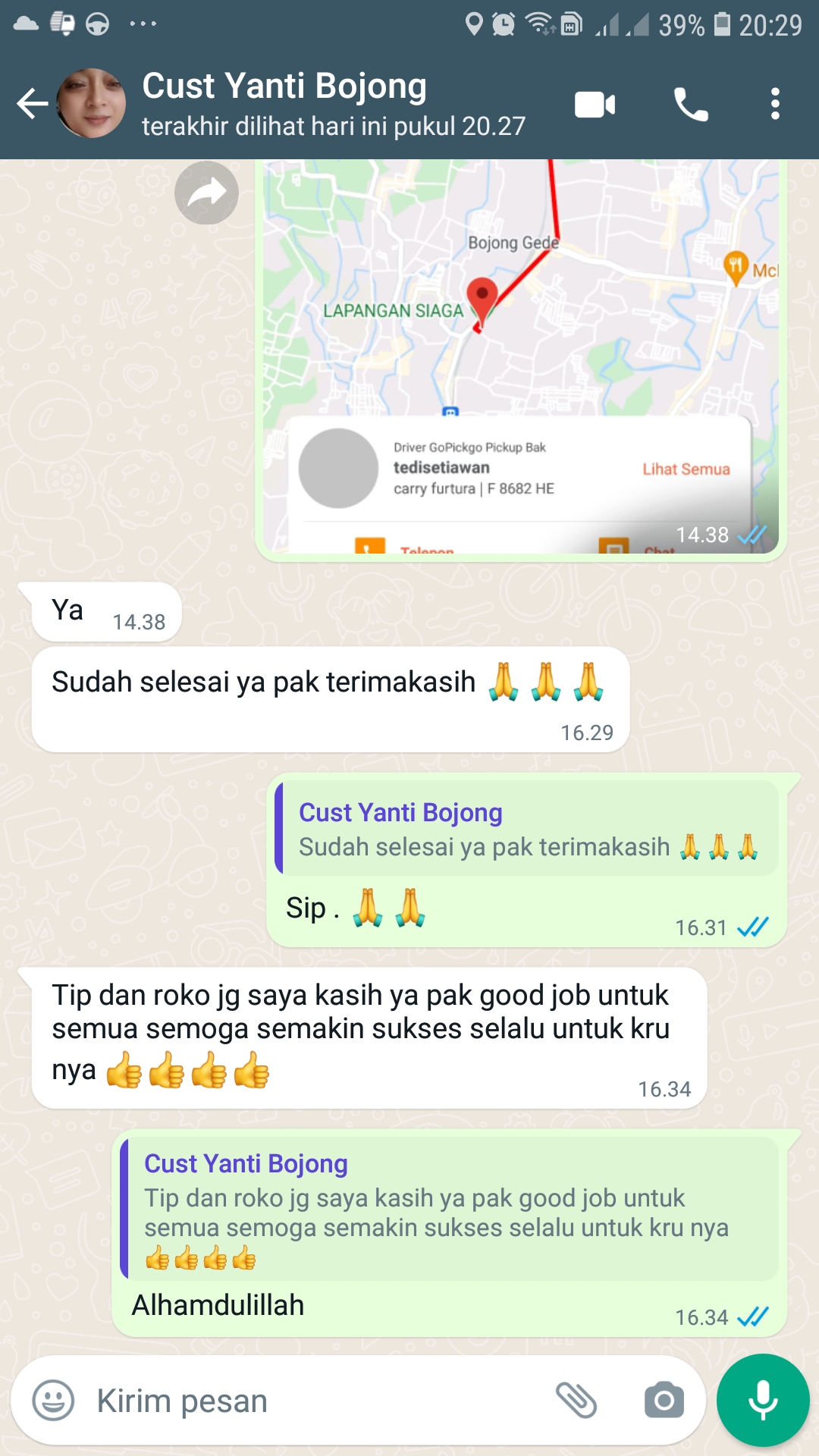This screenshot has width=819, height=1456.
Task: Start a voice call with Cust Yanti Bojong
Action: point(690,104)
